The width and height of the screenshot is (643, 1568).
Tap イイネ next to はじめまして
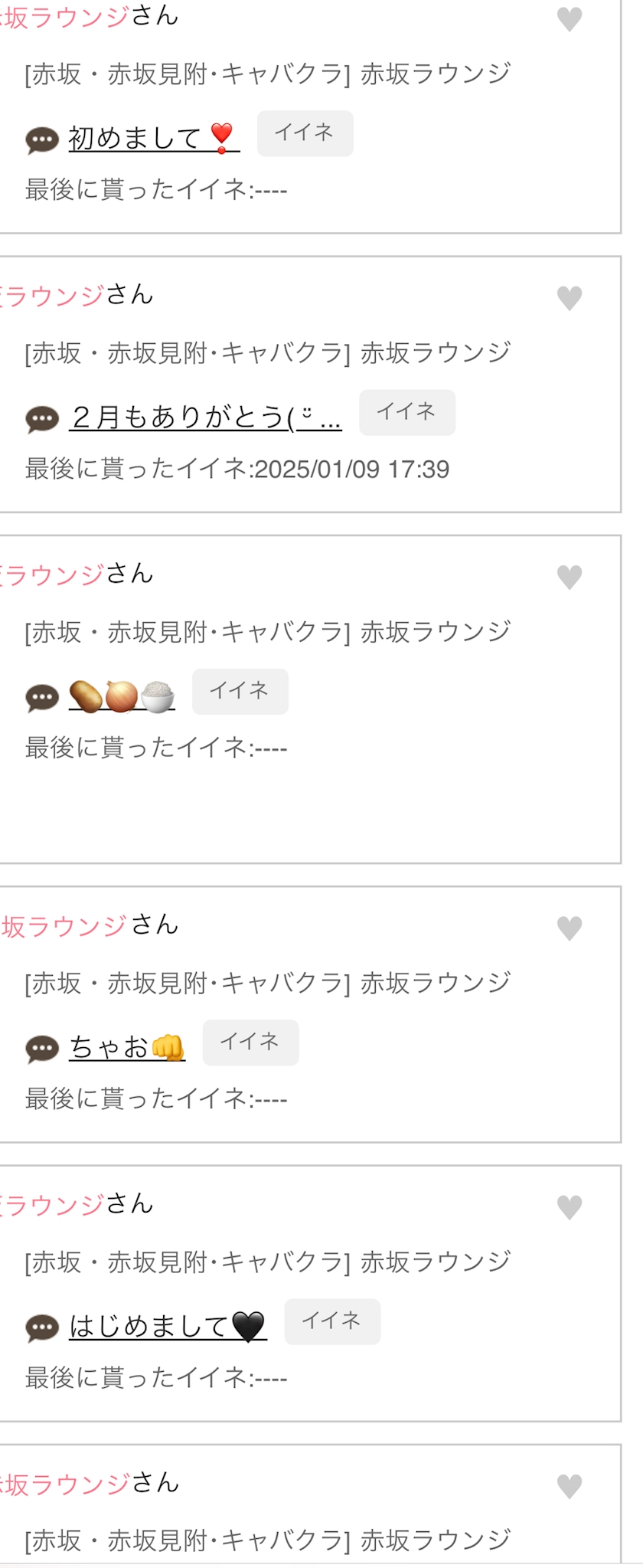click(x=332, y=1321)
